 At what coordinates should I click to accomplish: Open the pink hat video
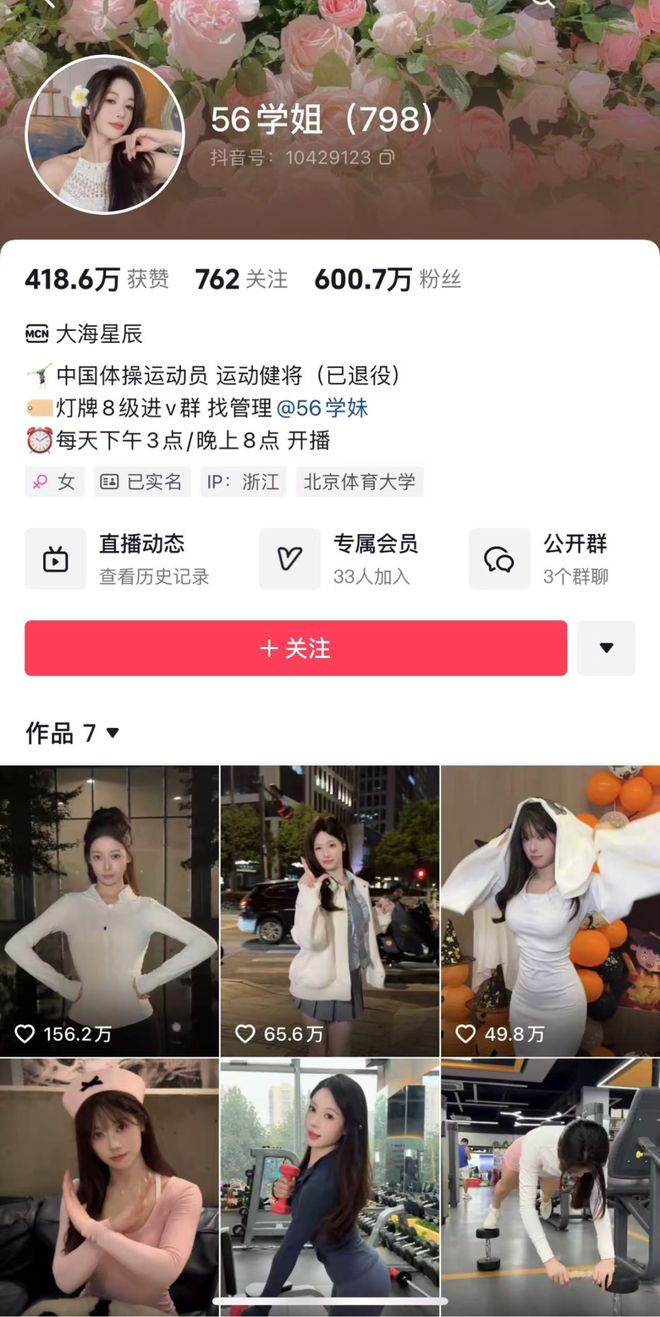click(x=109, y=1185)
